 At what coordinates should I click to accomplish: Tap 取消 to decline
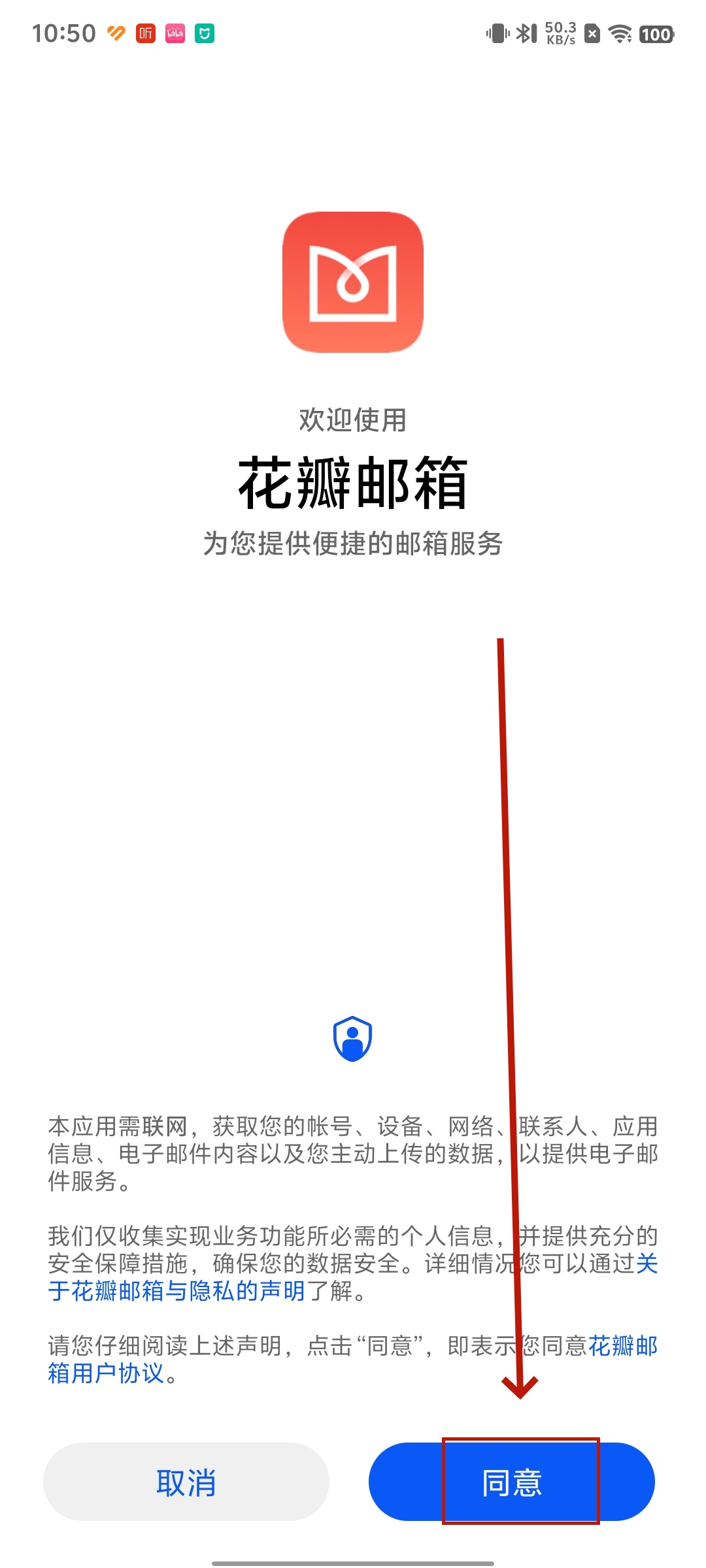tap(186, 1482)
